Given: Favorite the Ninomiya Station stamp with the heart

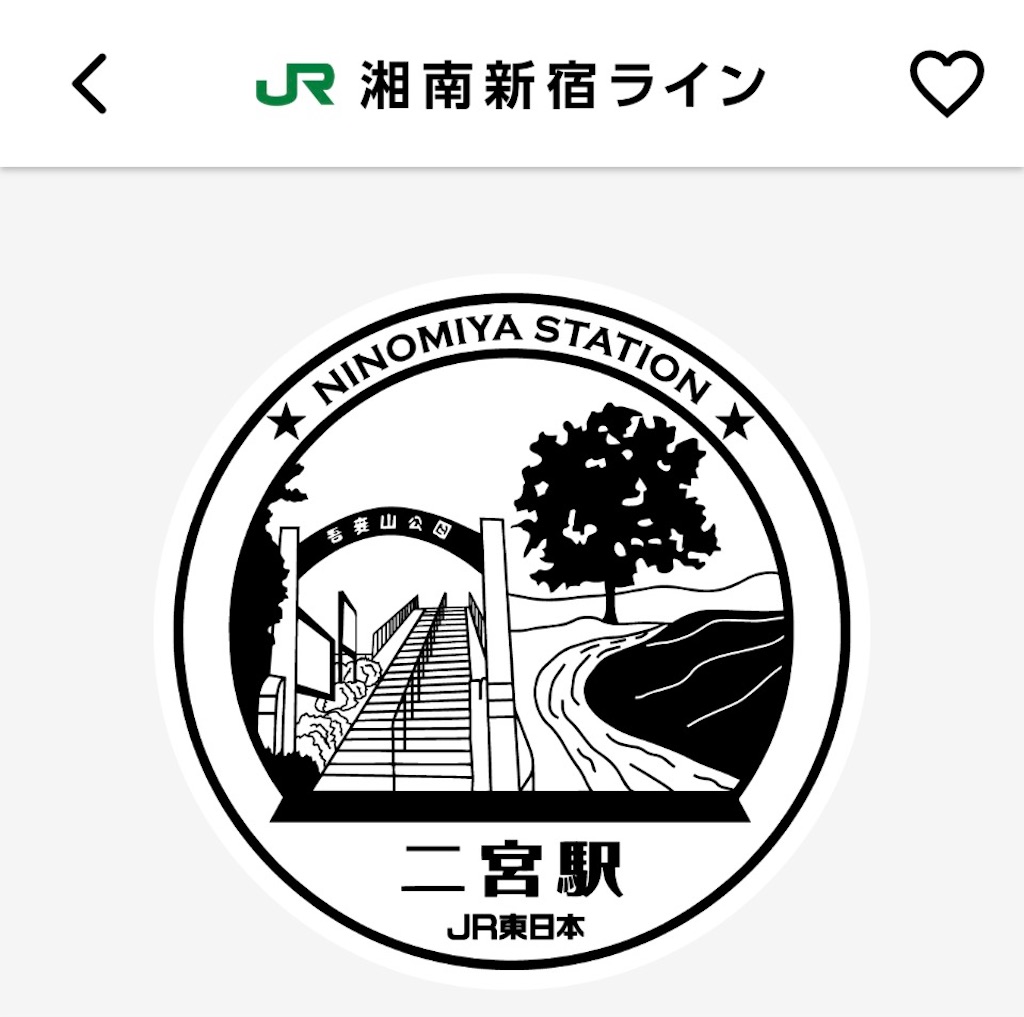Looking at the screenshot, I should click(946, 84).
